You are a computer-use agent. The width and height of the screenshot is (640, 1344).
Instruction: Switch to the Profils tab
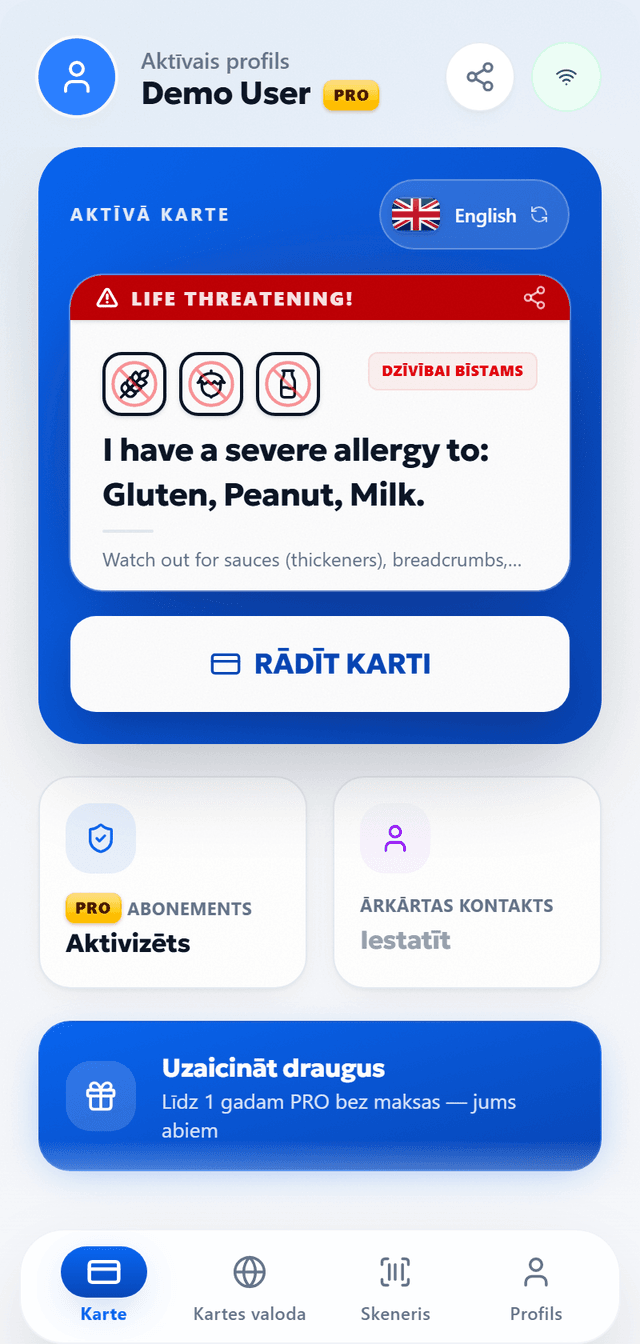click(536, 1286)
